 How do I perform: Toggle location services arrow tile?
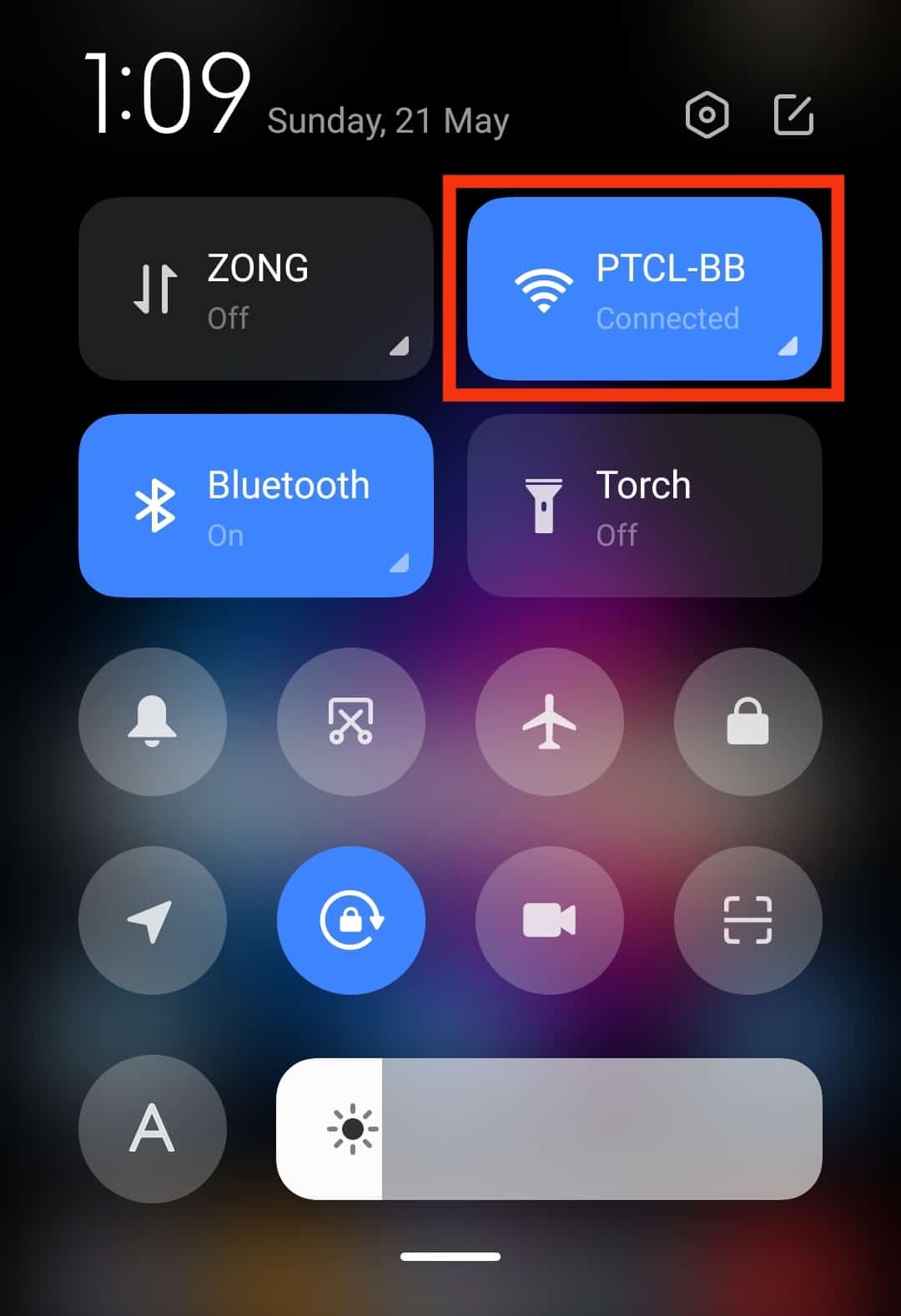tap(152, 920)
